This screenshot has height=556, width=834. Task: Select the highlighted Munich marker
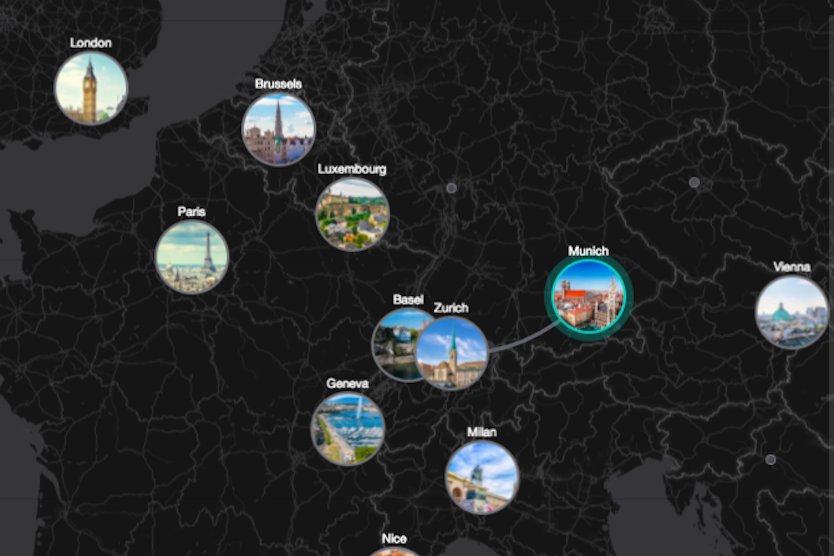(590, 296)
